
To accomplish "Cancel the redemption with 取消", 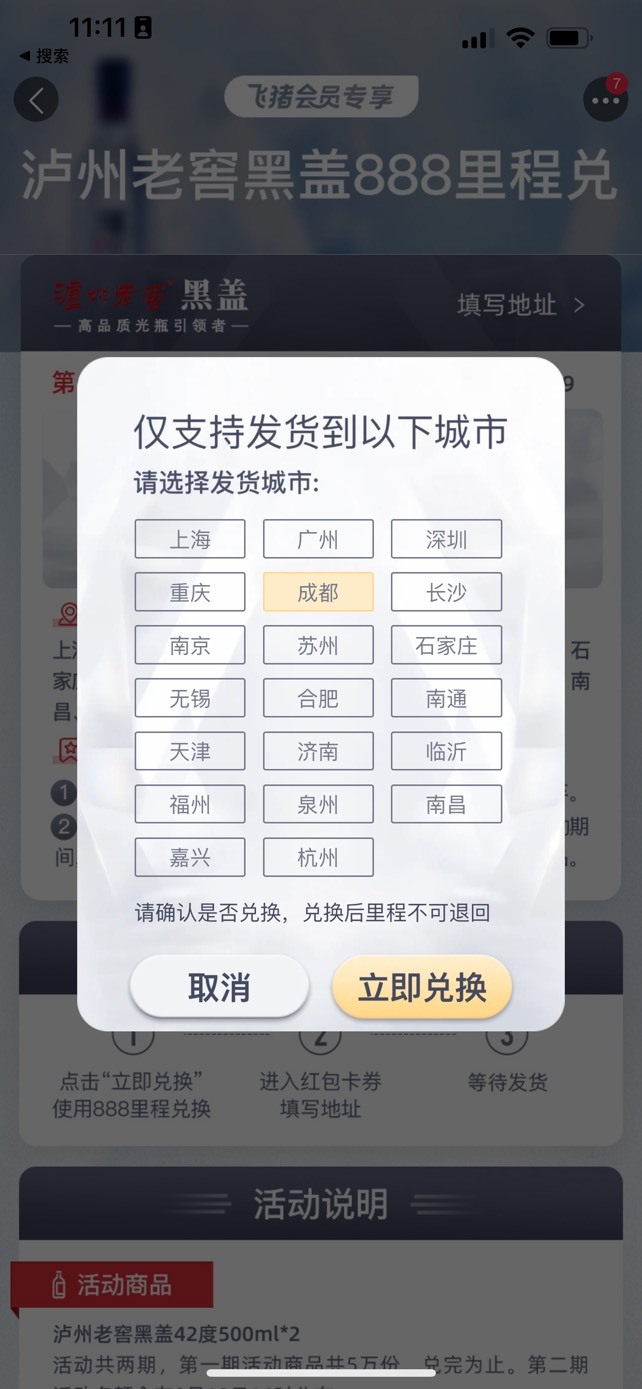I will tap(219, 987).
